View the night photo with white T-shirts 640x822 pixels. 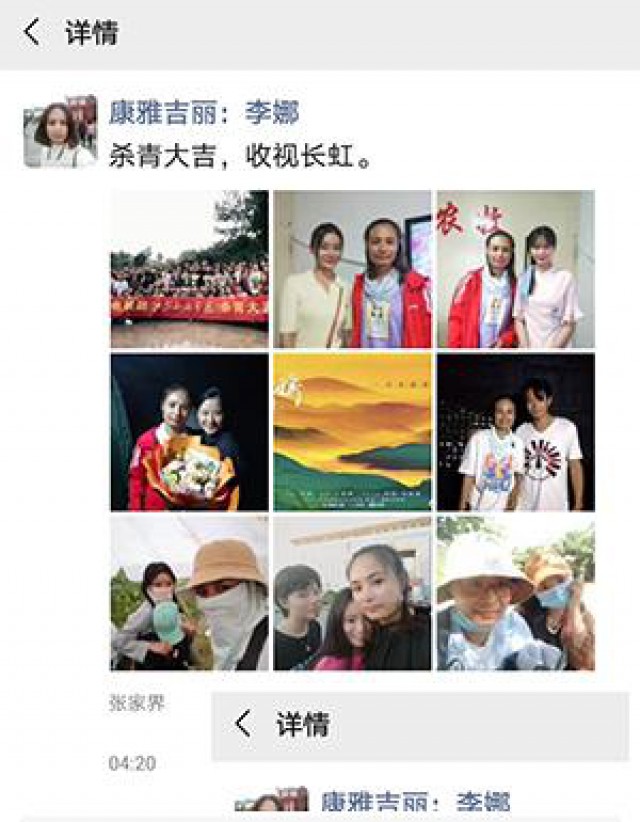tap(515, 432)
